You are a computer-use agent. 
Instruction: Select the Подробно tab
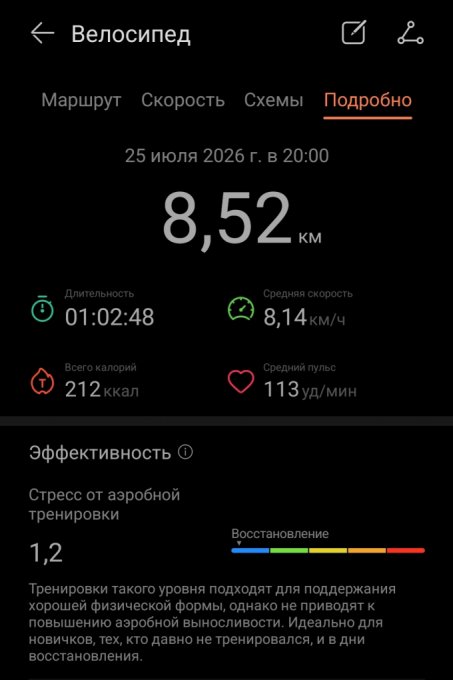[x=368, y=100]
